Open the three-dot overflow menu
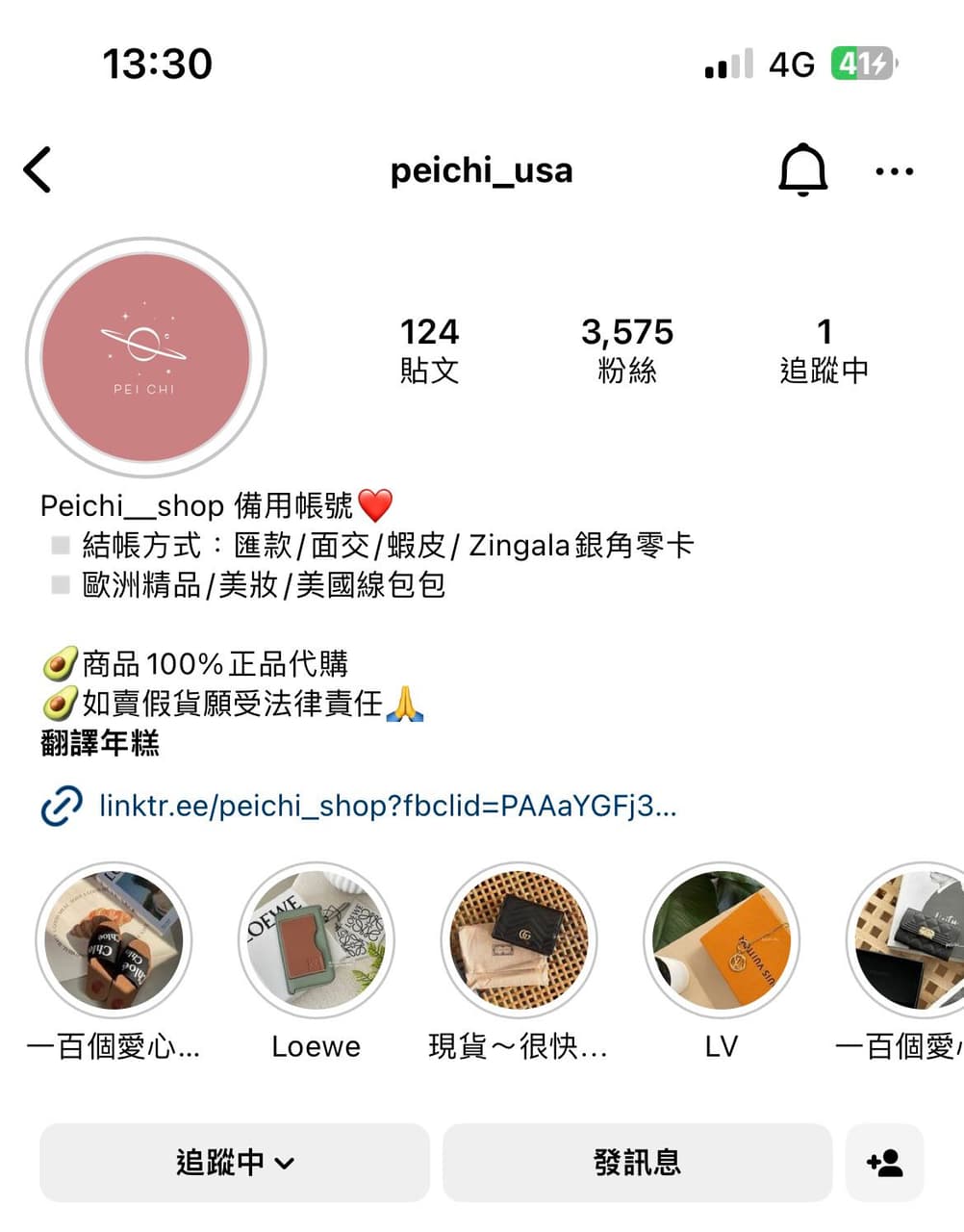The width and height of the screenshot is (964, 1232). 894,171
